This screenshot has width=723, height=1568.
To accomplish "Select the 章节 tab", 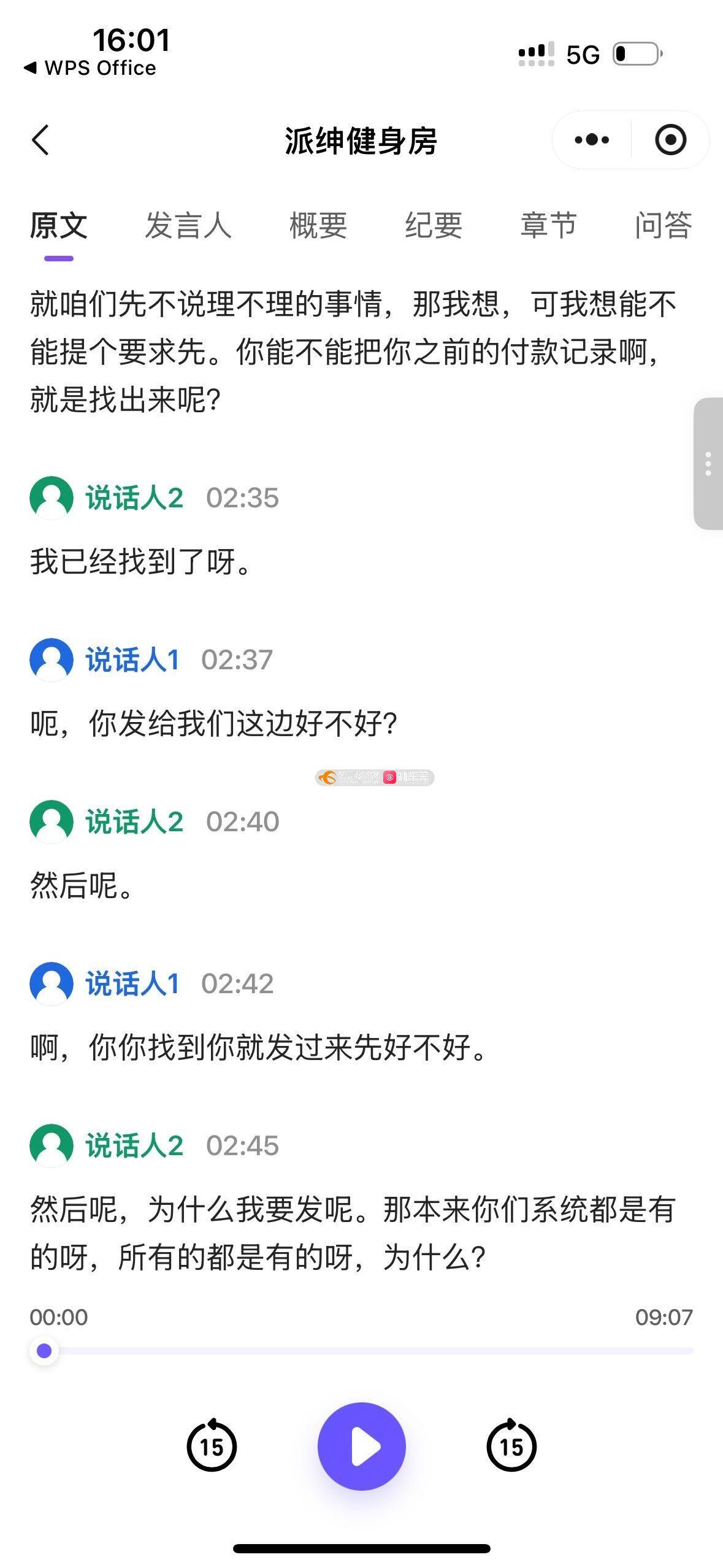I will tap(548, 225).
